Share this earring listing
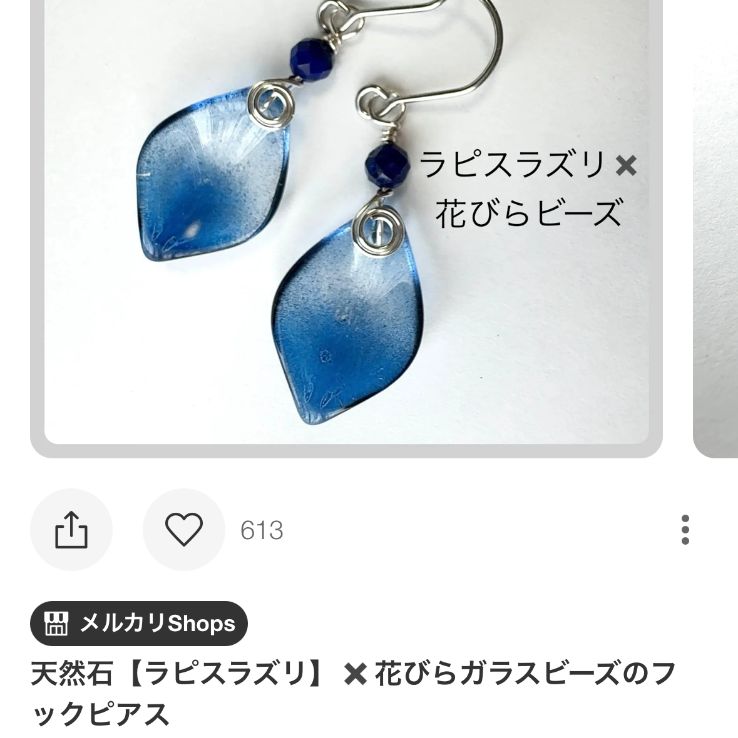 pyautogui.click(x=71, y=530)
